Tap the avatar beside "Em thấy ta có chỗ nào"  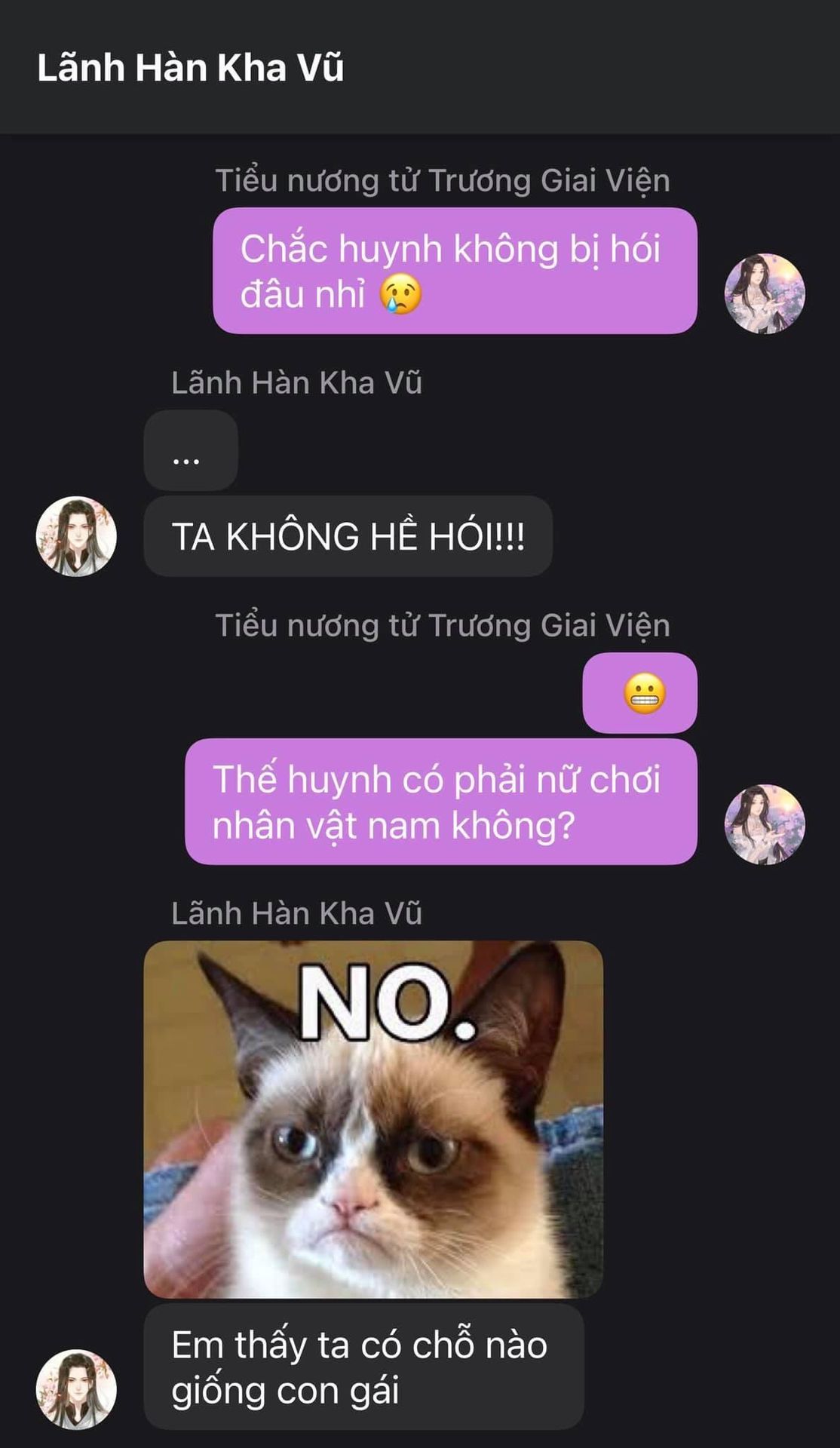pos(76,1389)
